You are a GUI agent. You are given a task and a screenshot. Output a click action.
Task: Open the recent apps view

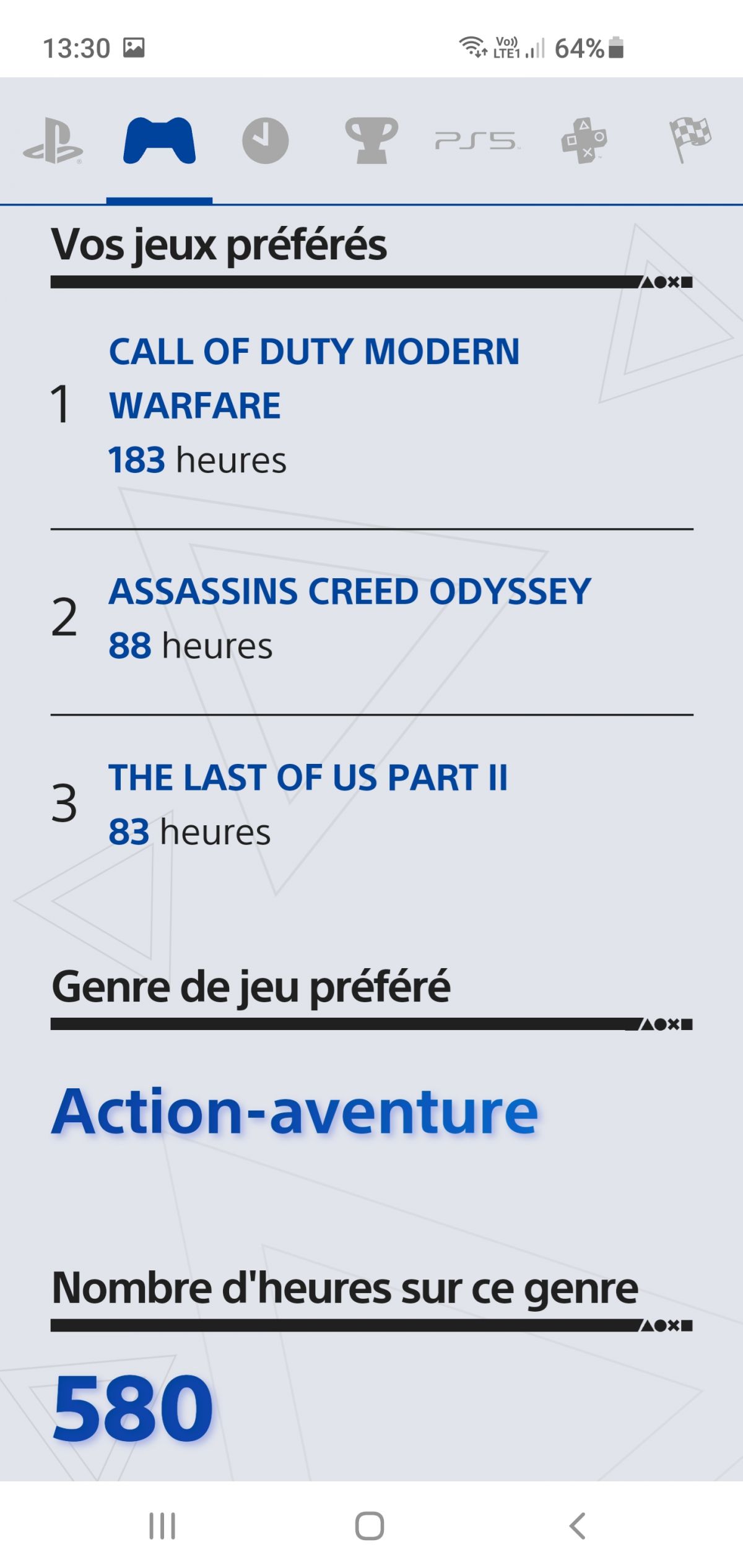(x=162, y=1525)
